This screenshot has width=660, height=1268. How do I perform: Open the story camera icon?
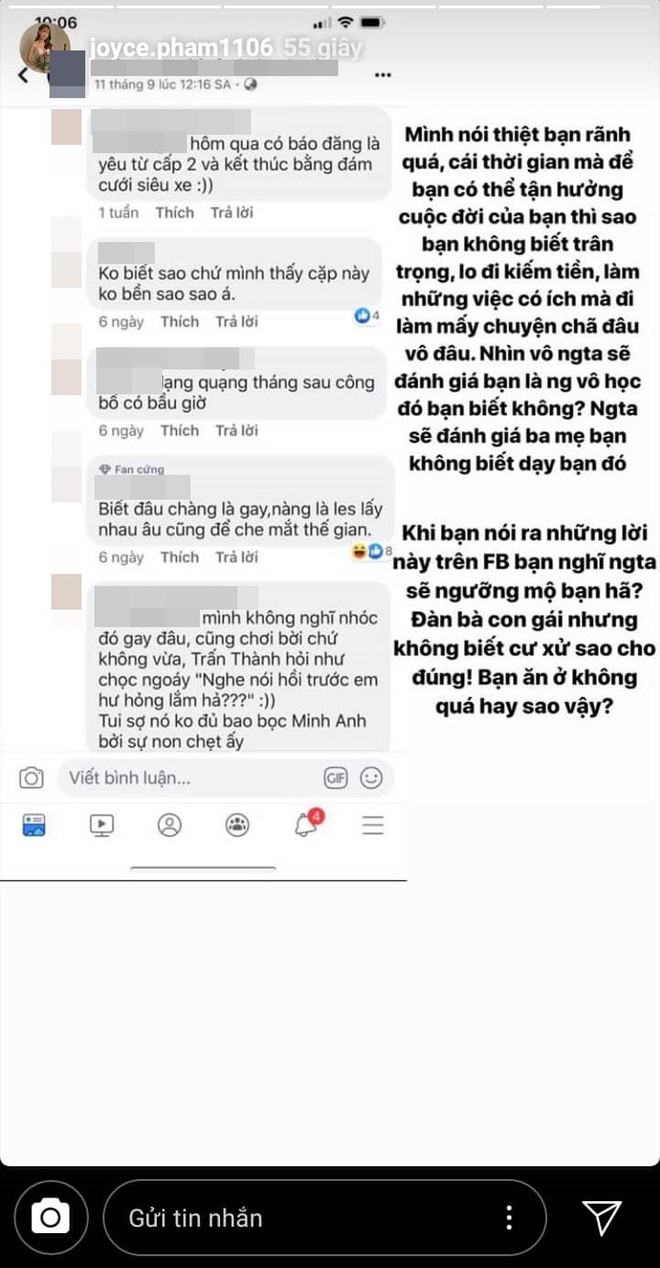[x=50, y=1217]
